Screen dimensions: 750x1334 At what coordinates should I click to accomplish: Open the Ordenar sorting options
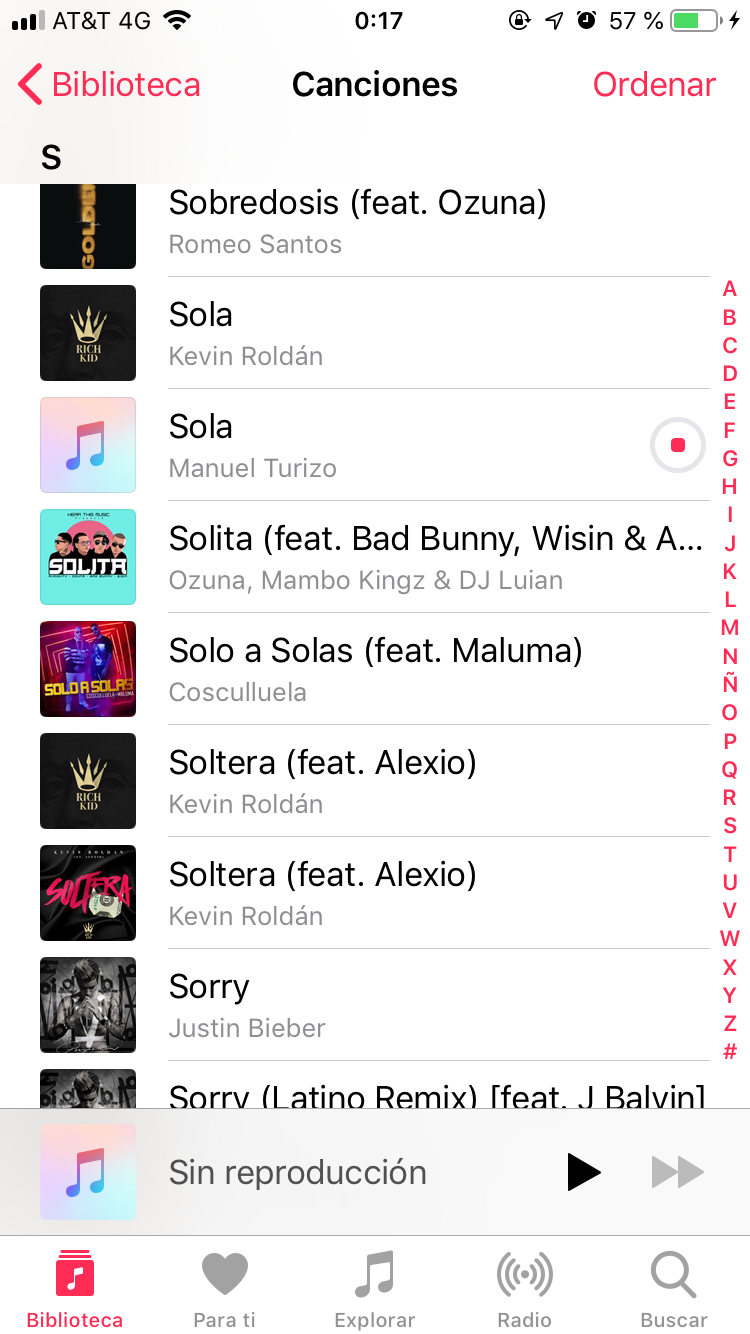654,85
